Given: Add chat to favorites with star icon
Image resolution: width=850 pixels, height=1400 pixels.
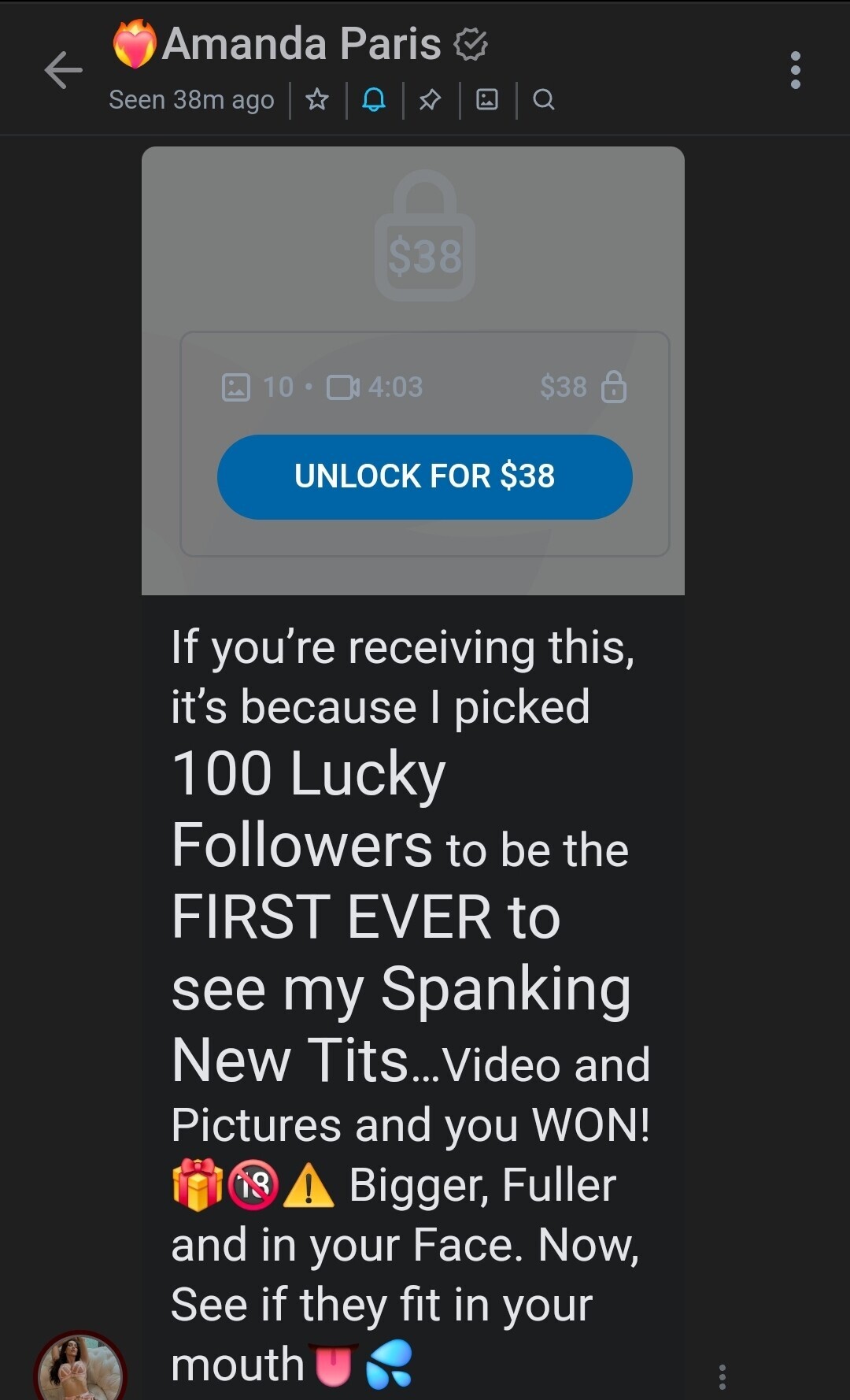Looking at the screenshot, I should [317, 99].
